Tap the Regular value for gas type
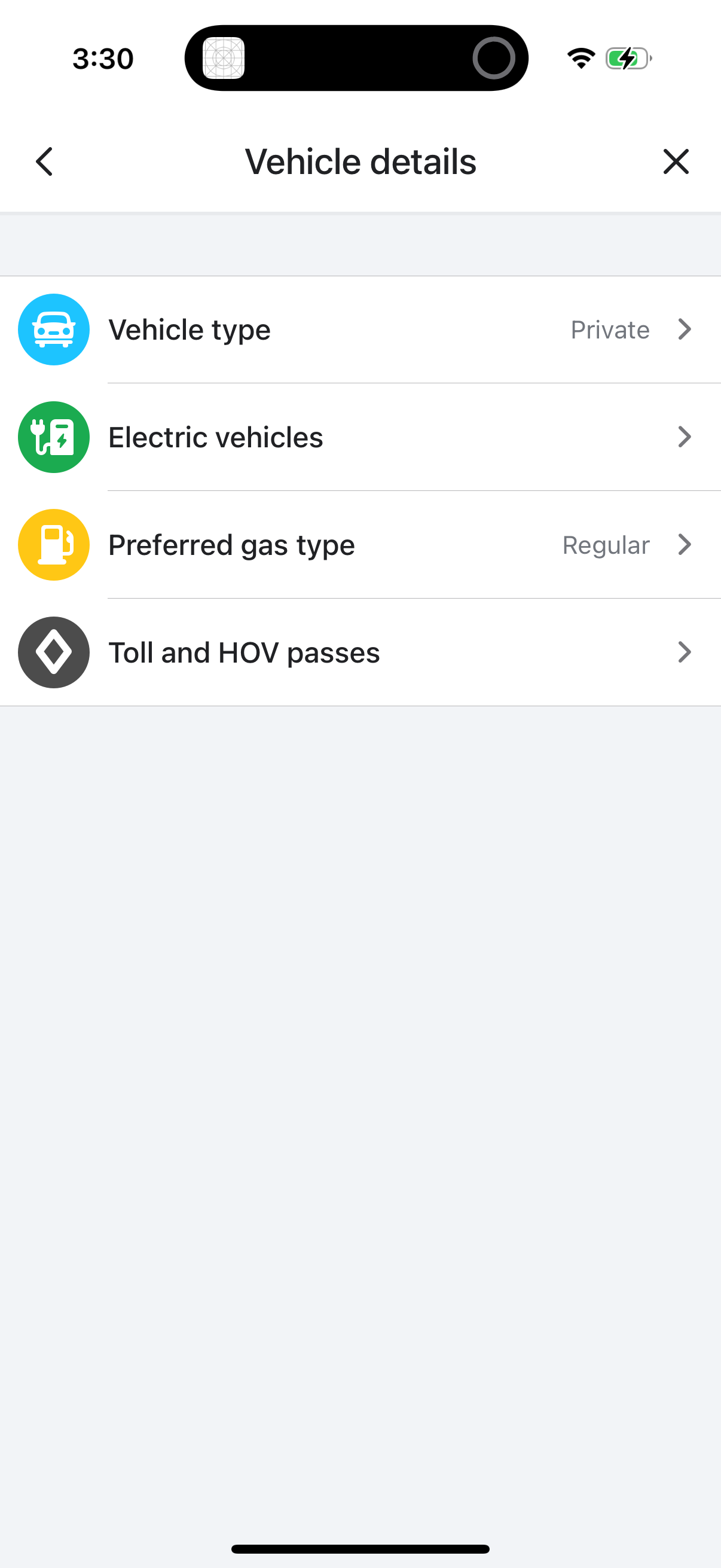 click(606, 544)
